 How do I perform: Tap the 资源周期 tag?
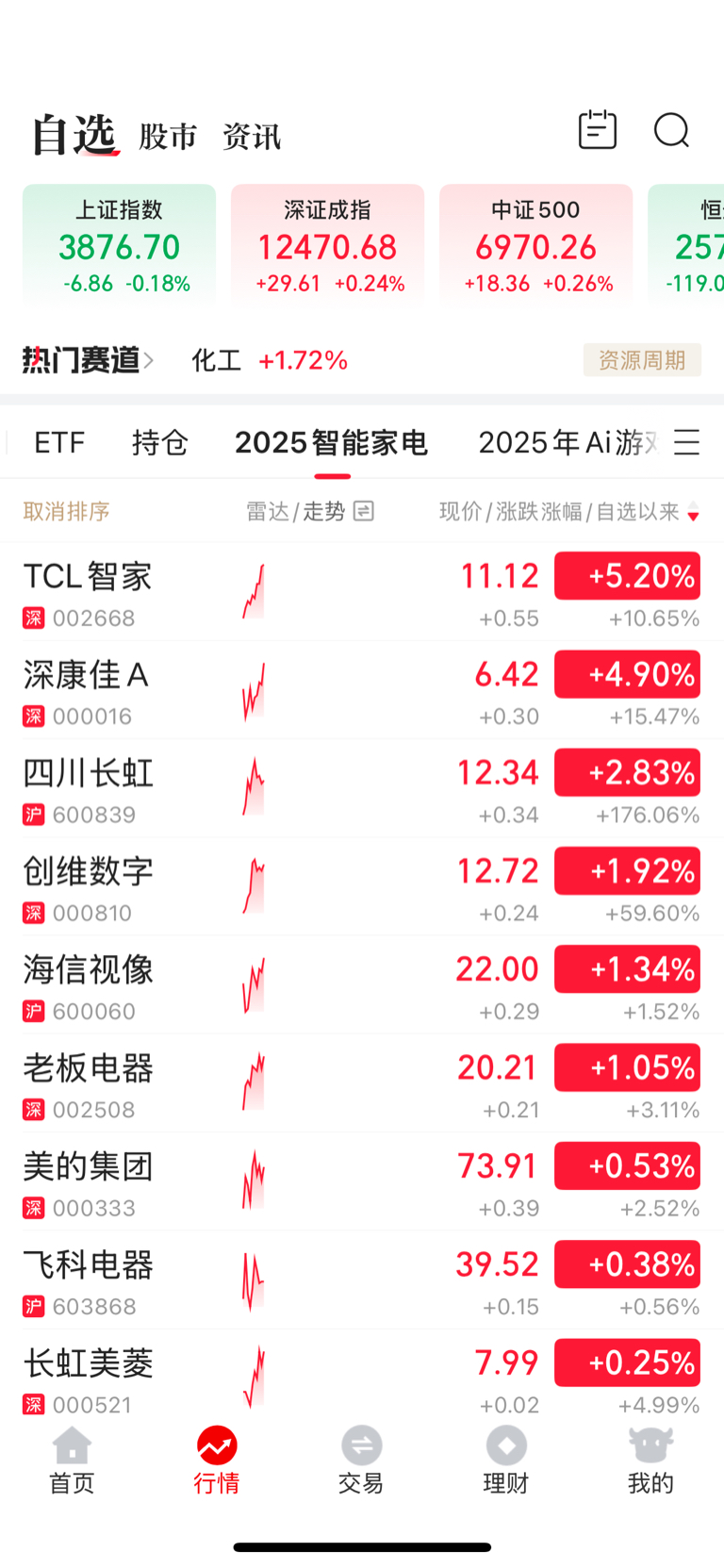[x=642, y=360]
